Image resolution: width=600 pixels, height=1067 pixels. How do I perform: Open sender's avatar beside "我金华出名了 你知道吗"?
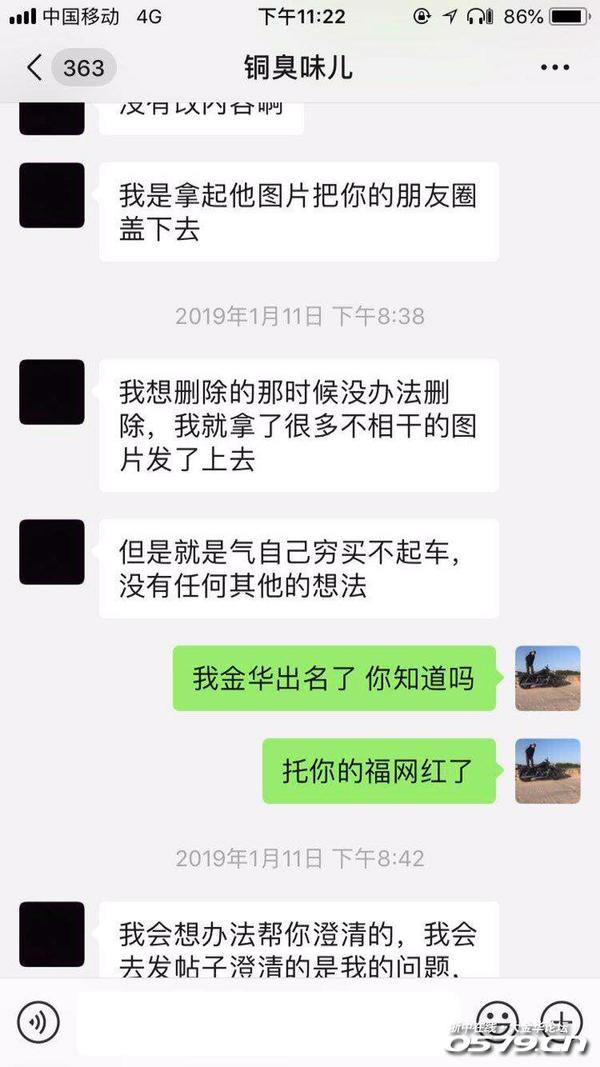(547, 678)
